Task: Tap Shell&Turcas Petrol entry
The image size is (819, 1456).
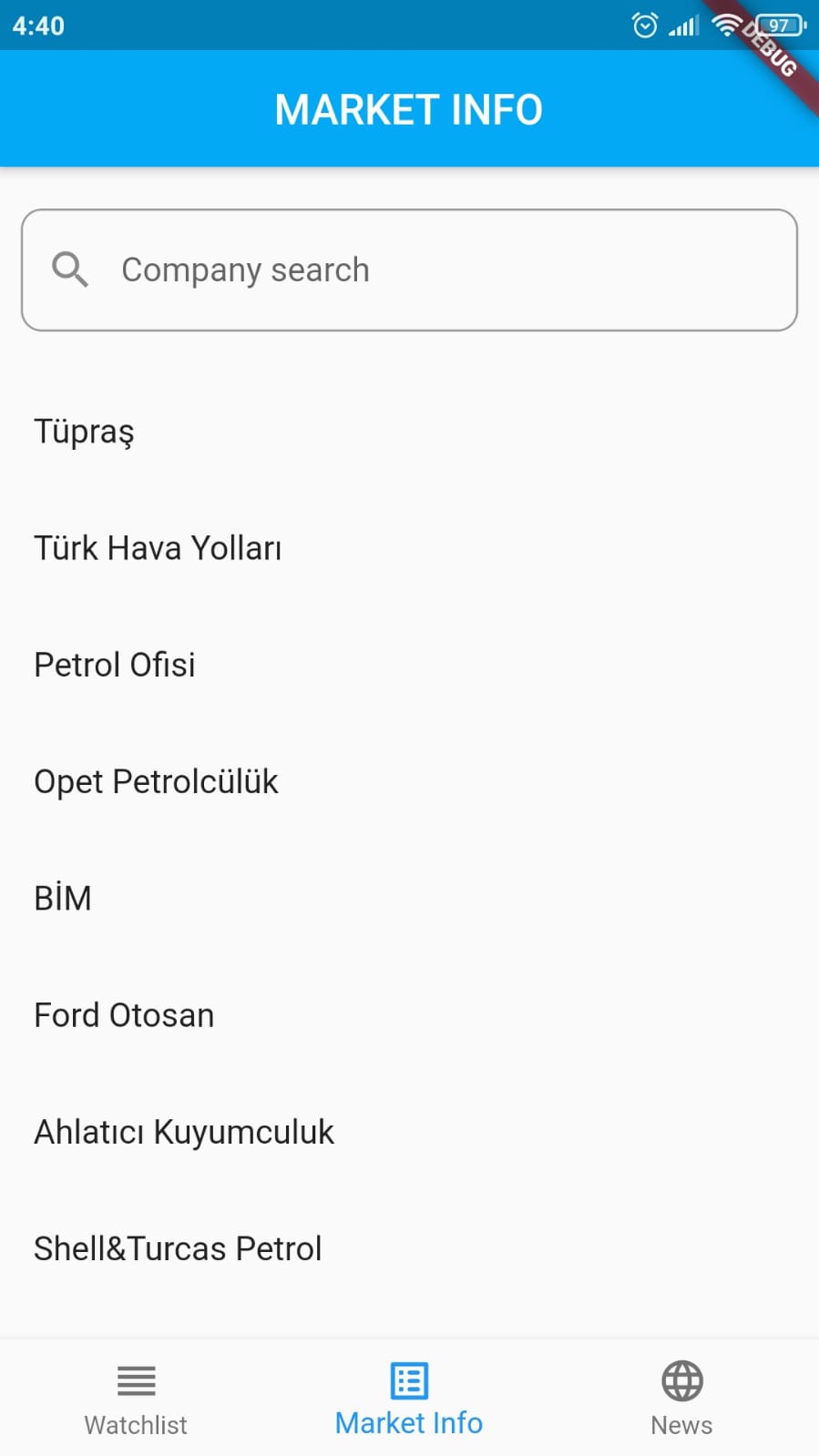Action: (x=178, y=1248)
